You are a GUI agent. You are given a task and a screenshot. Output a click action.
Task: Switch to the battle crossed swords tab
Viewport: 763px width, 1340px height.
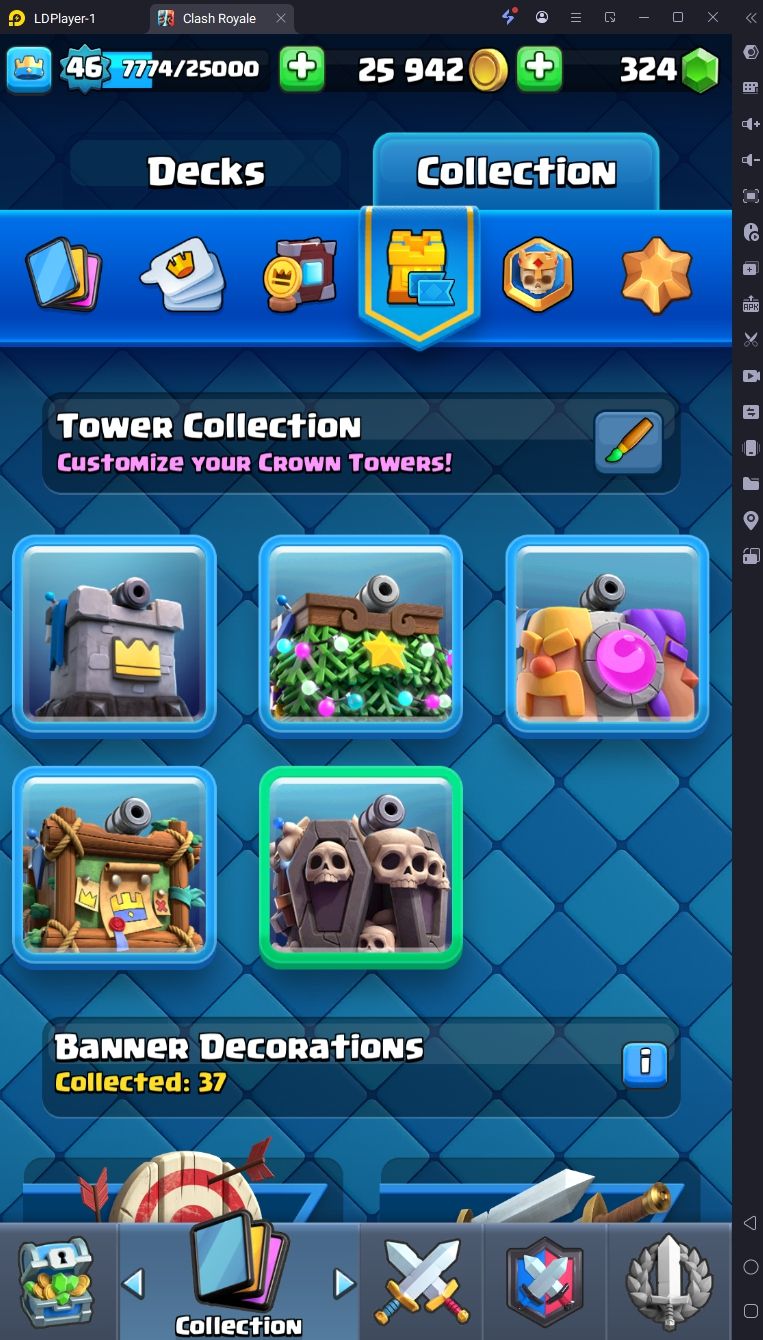421,1281
